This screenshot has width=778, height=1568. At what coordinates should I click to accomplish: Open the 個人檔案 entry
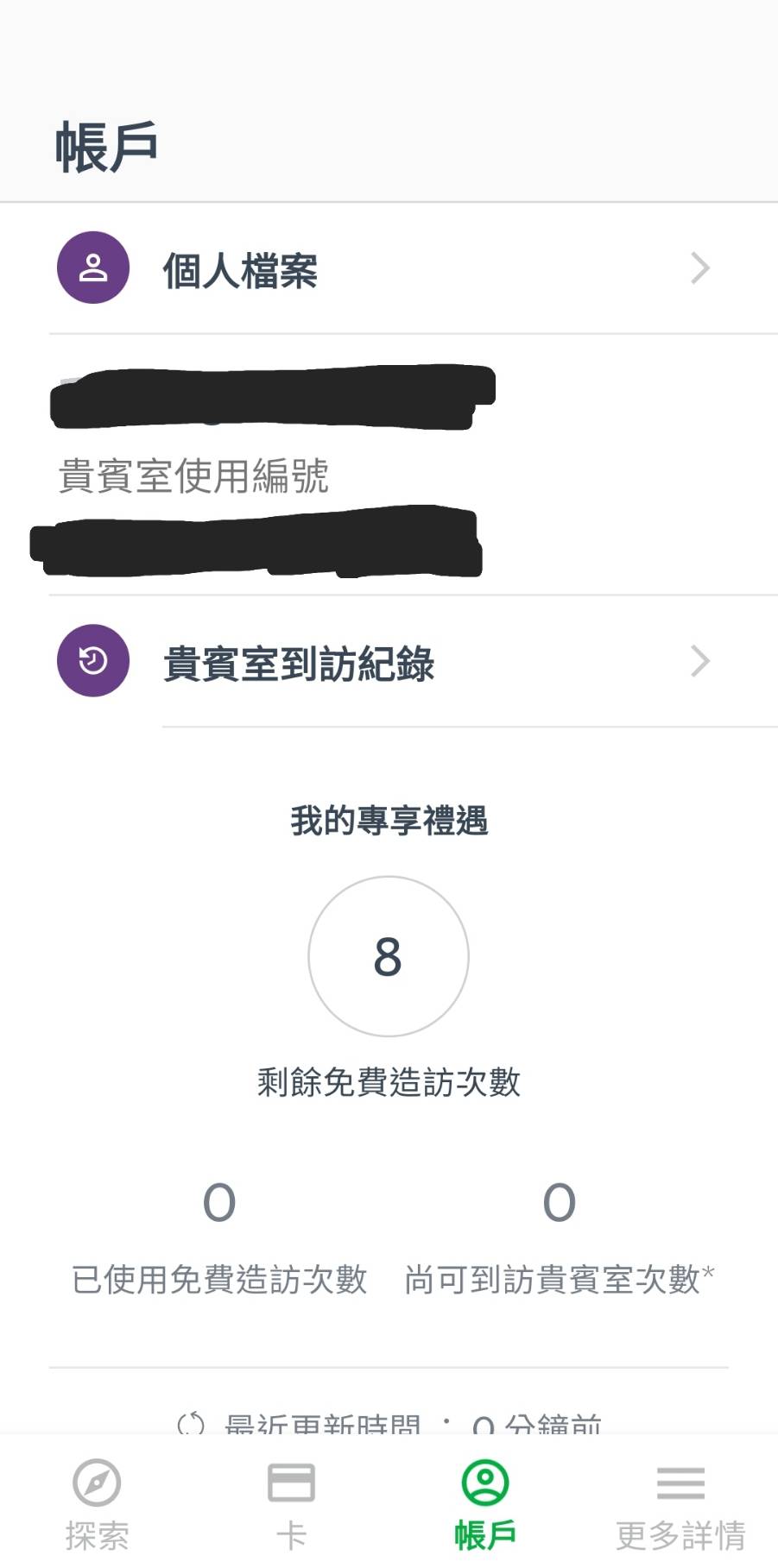tap(240, 270)
